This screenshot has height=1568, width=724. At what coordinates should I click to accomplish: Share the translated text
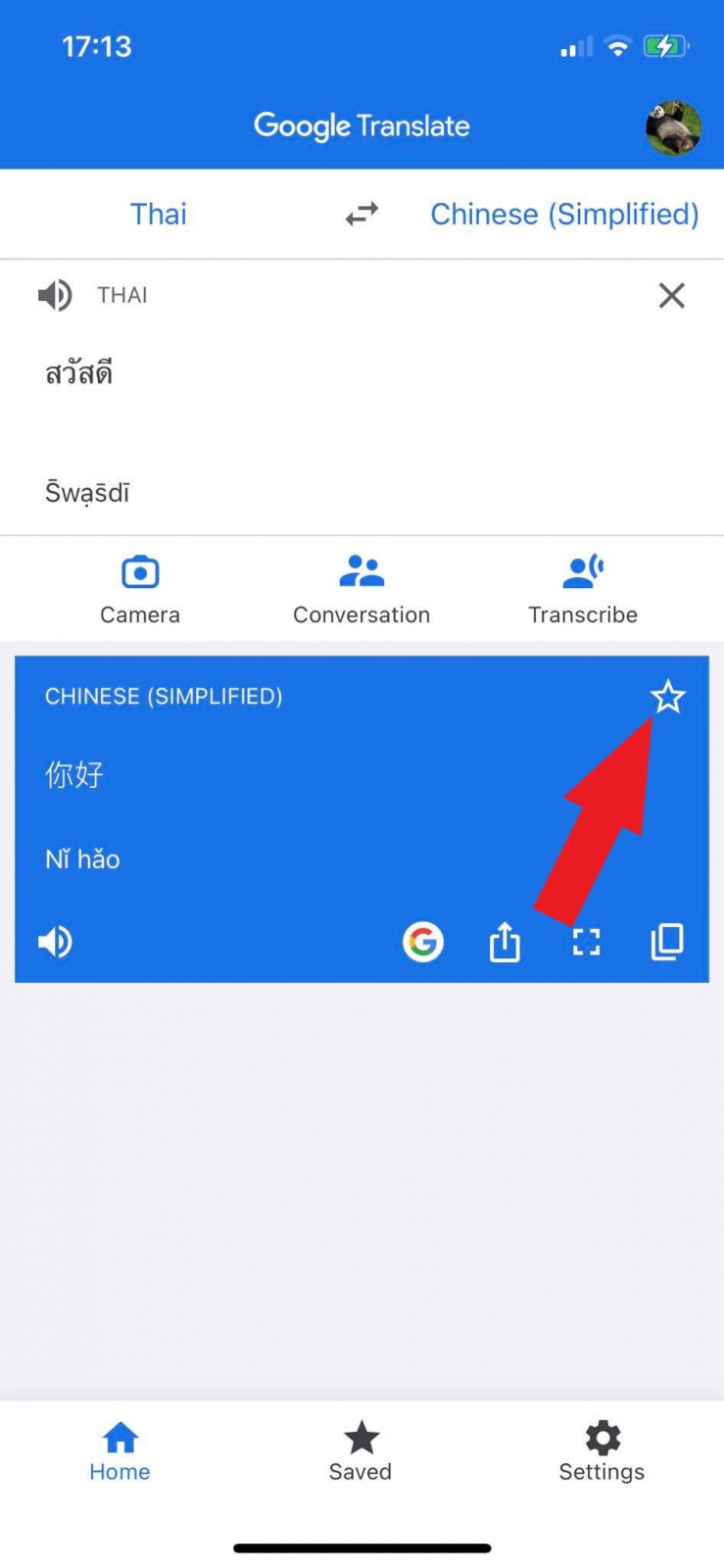pos(505,942)
